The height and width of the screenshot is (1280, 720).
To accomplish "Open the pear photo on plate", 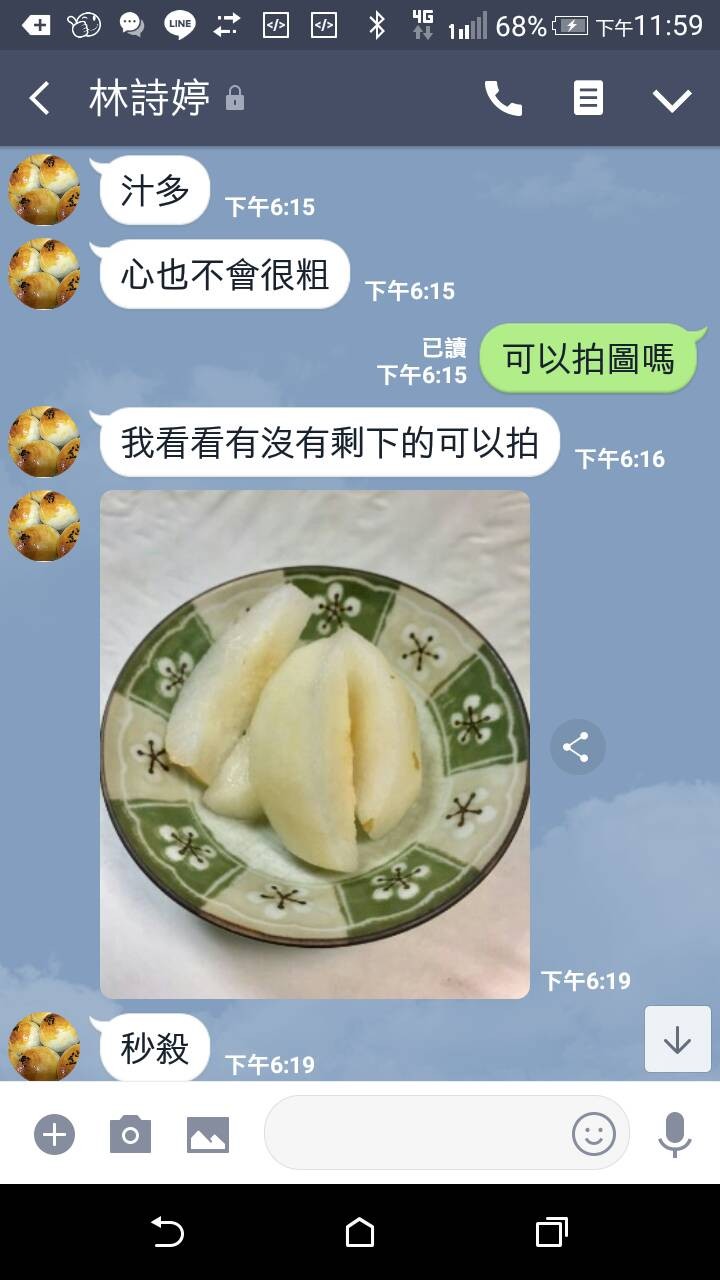I will click(315, 744).
